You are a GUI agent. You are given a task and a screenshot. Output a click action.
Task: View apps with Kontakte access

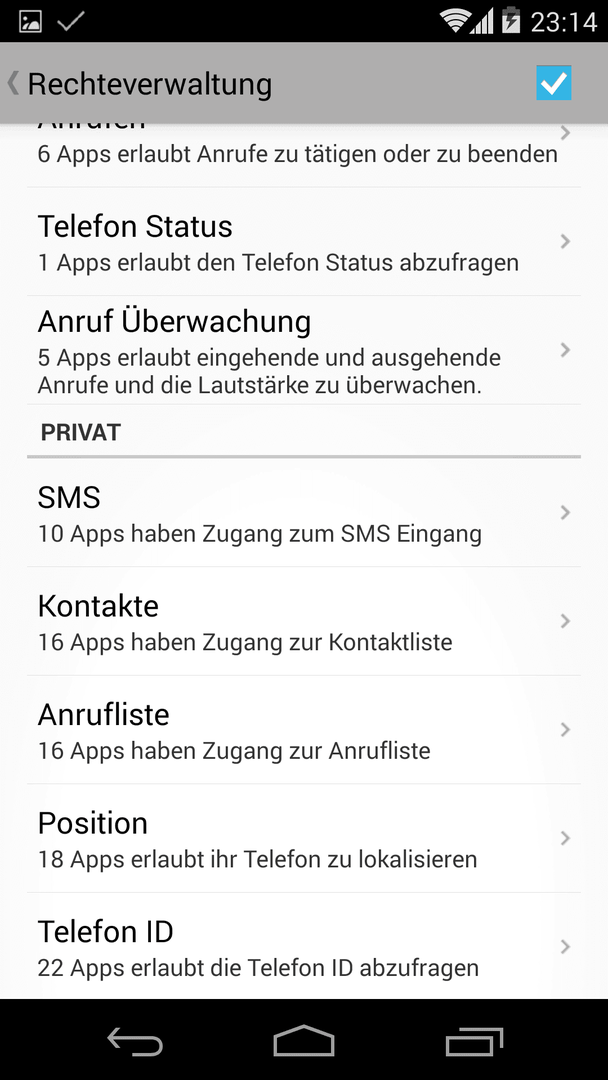(x=304, y=621)
